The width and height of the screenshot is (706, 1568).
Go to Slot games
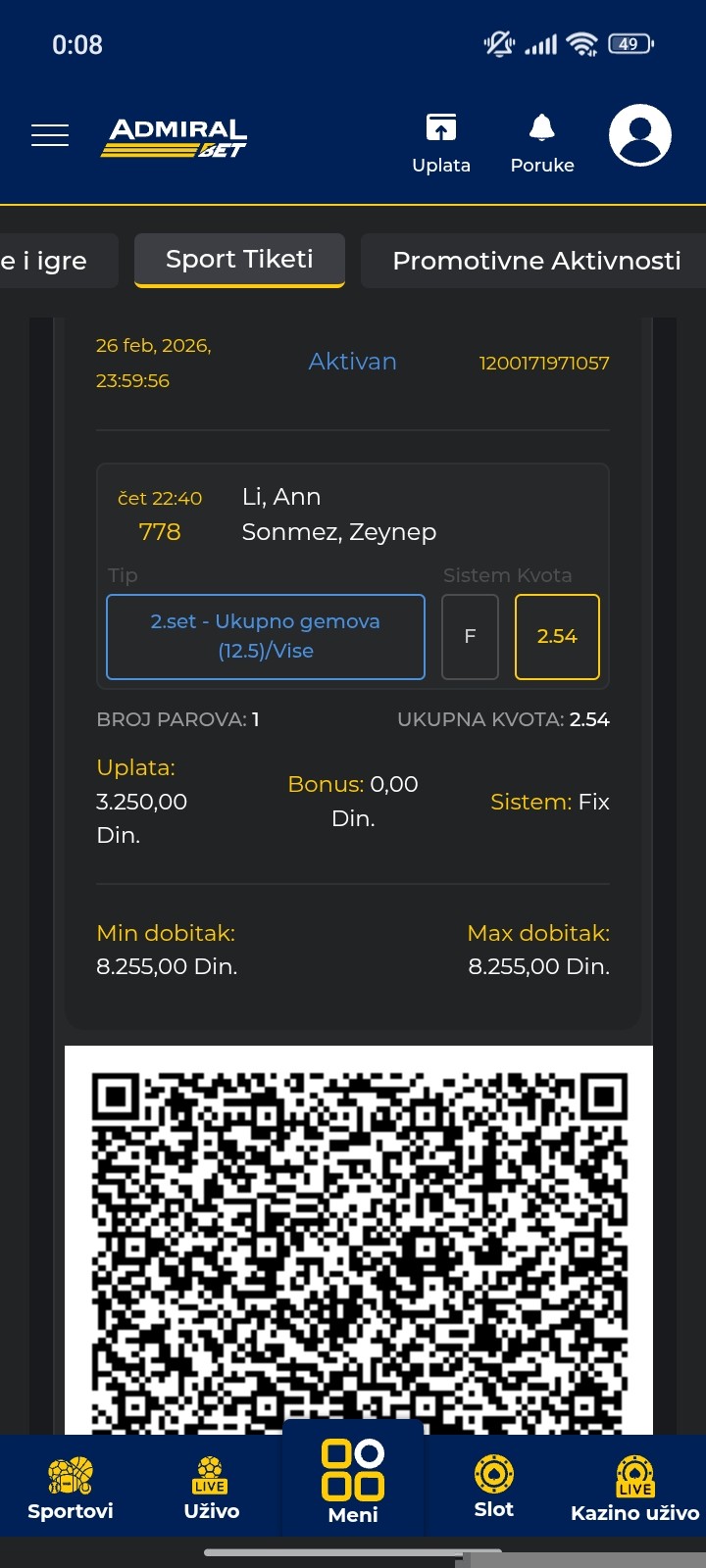pyautogui.click(x=494, y=1488)
